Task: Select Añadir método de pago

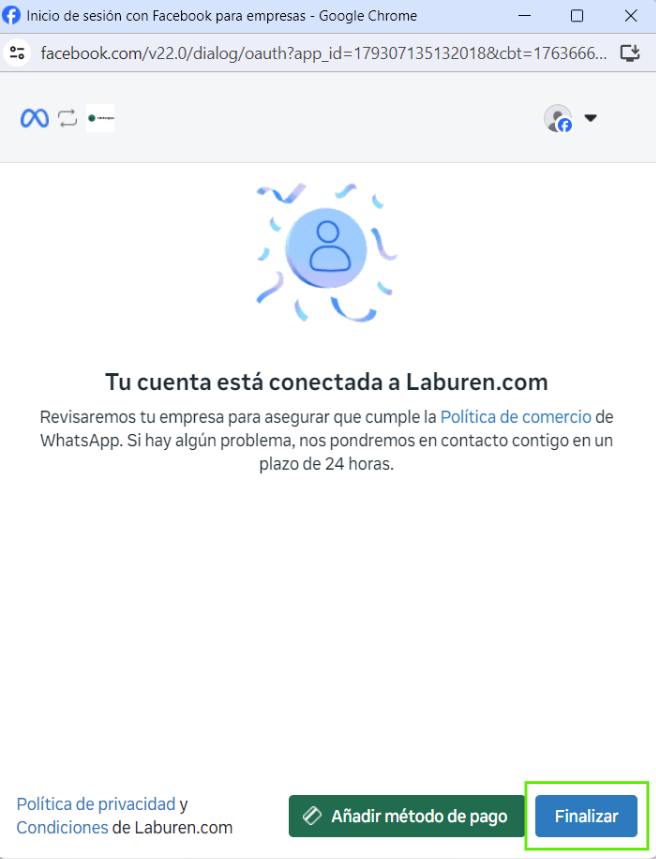Action: click(x=406, y=816)
